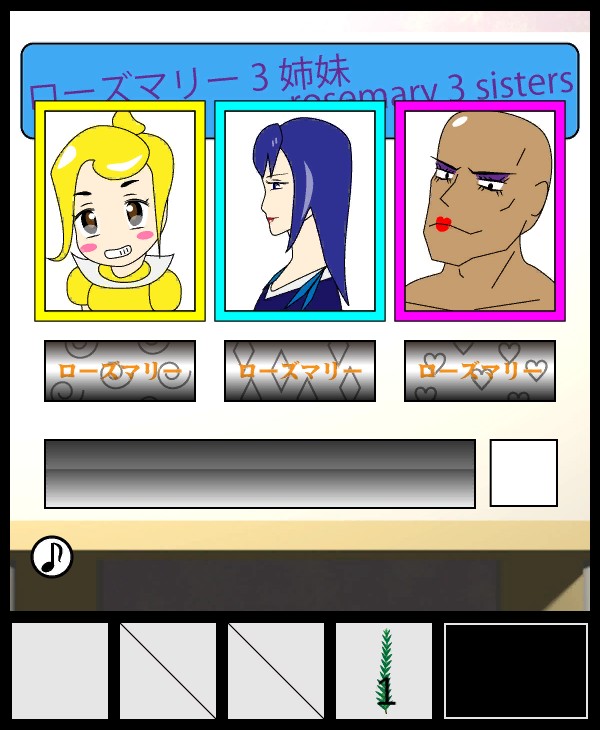Tap the ローズマリー button under the yellow-framed blonde girl
600x730 pixels.
coord(120,371)
